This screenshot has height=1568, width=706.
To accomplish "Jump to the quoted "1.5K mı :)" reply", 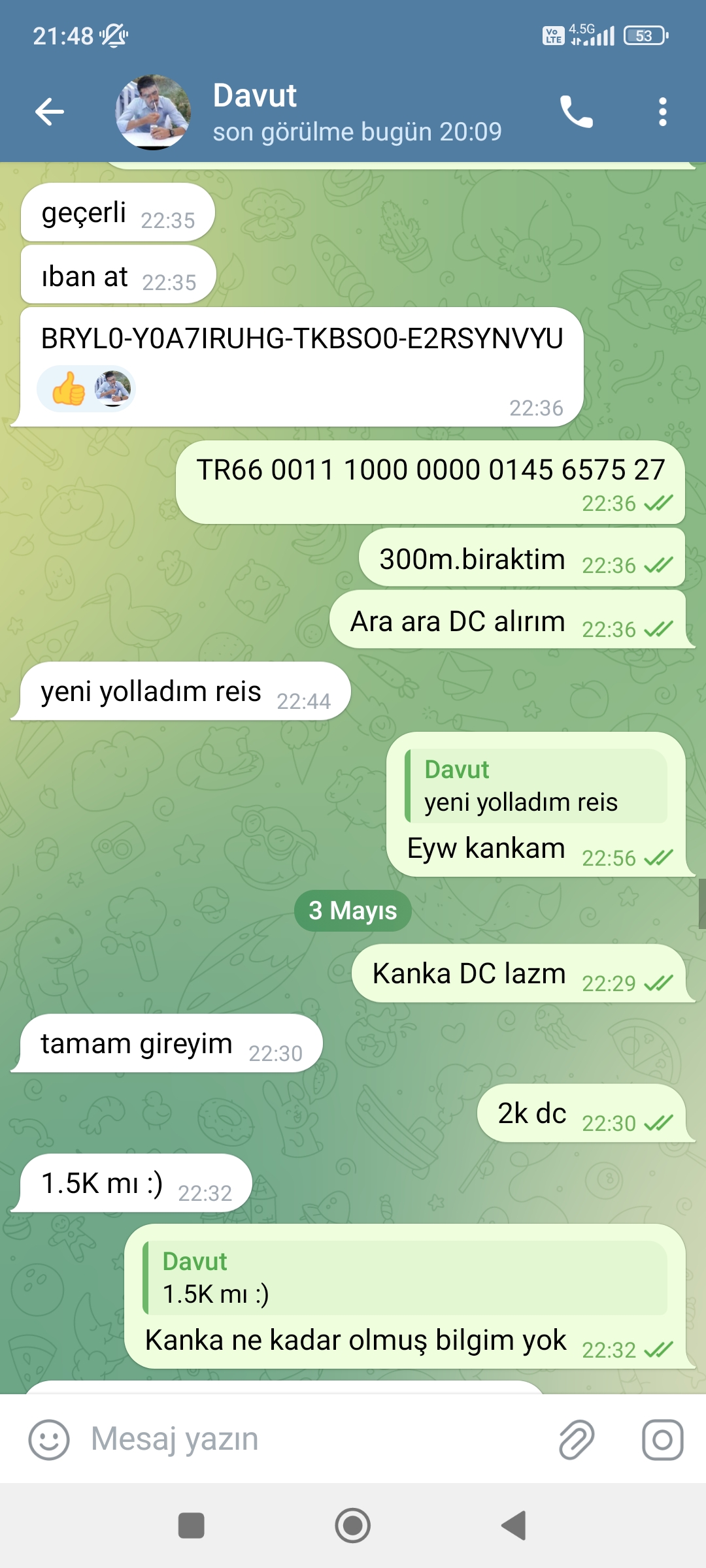I will [405, 1278].
